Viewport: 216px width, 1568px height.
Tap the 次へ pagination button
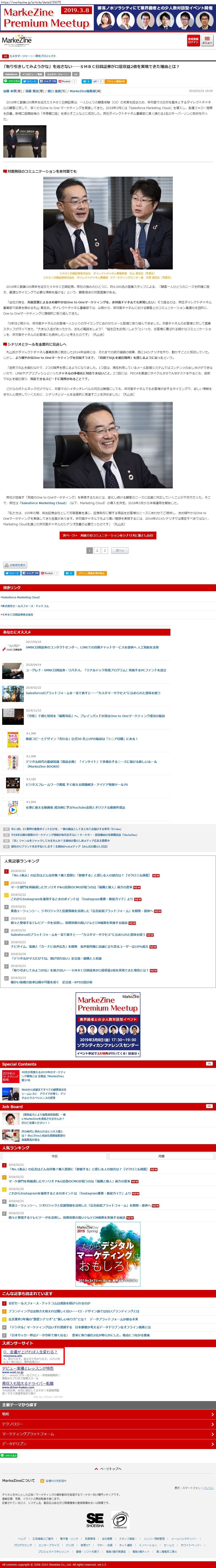point(120,550)
